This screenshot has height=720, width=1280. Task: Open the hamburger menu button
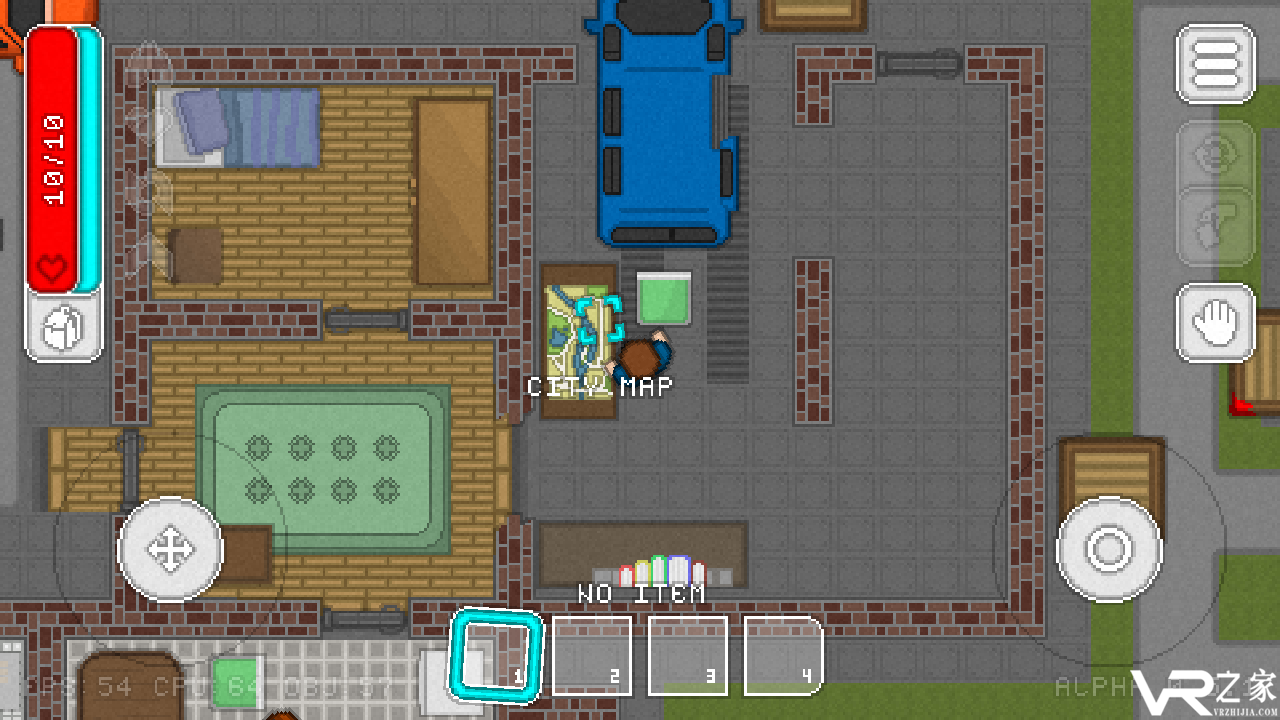(1215, 64)
